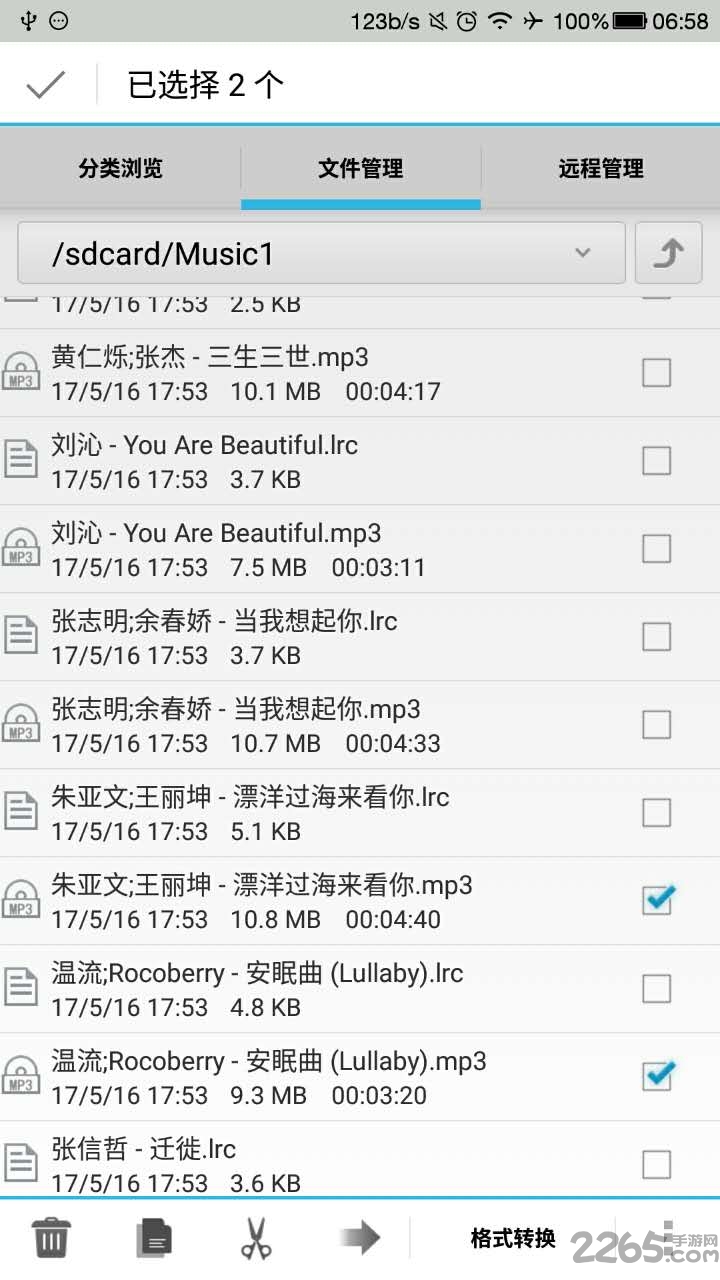720x1280 pixels.
Task: Tap the 格式转换 button
Action: (513, 1237)
